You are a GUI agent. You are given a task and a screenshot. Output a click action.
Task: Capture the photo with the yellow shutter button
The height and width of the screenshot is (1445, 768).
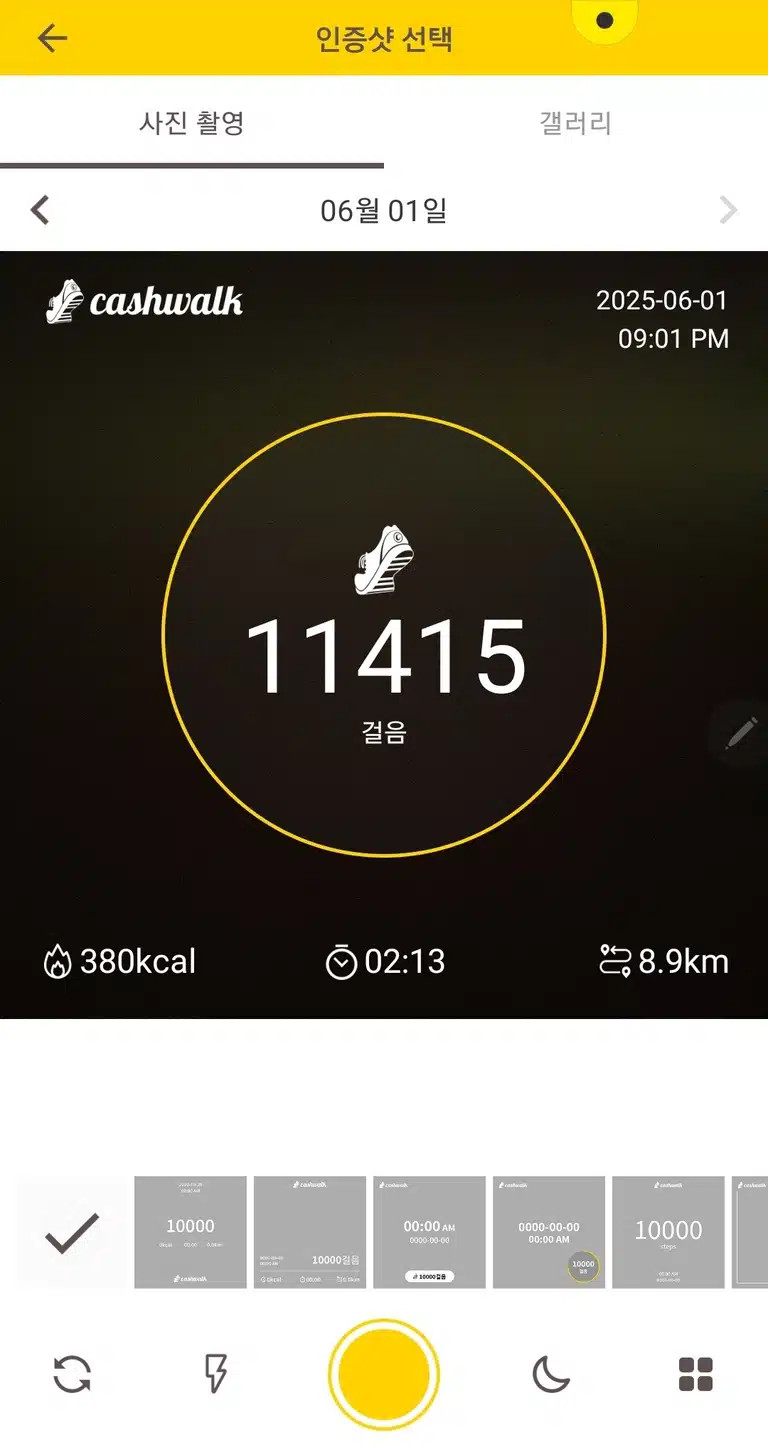[384, 1374]
